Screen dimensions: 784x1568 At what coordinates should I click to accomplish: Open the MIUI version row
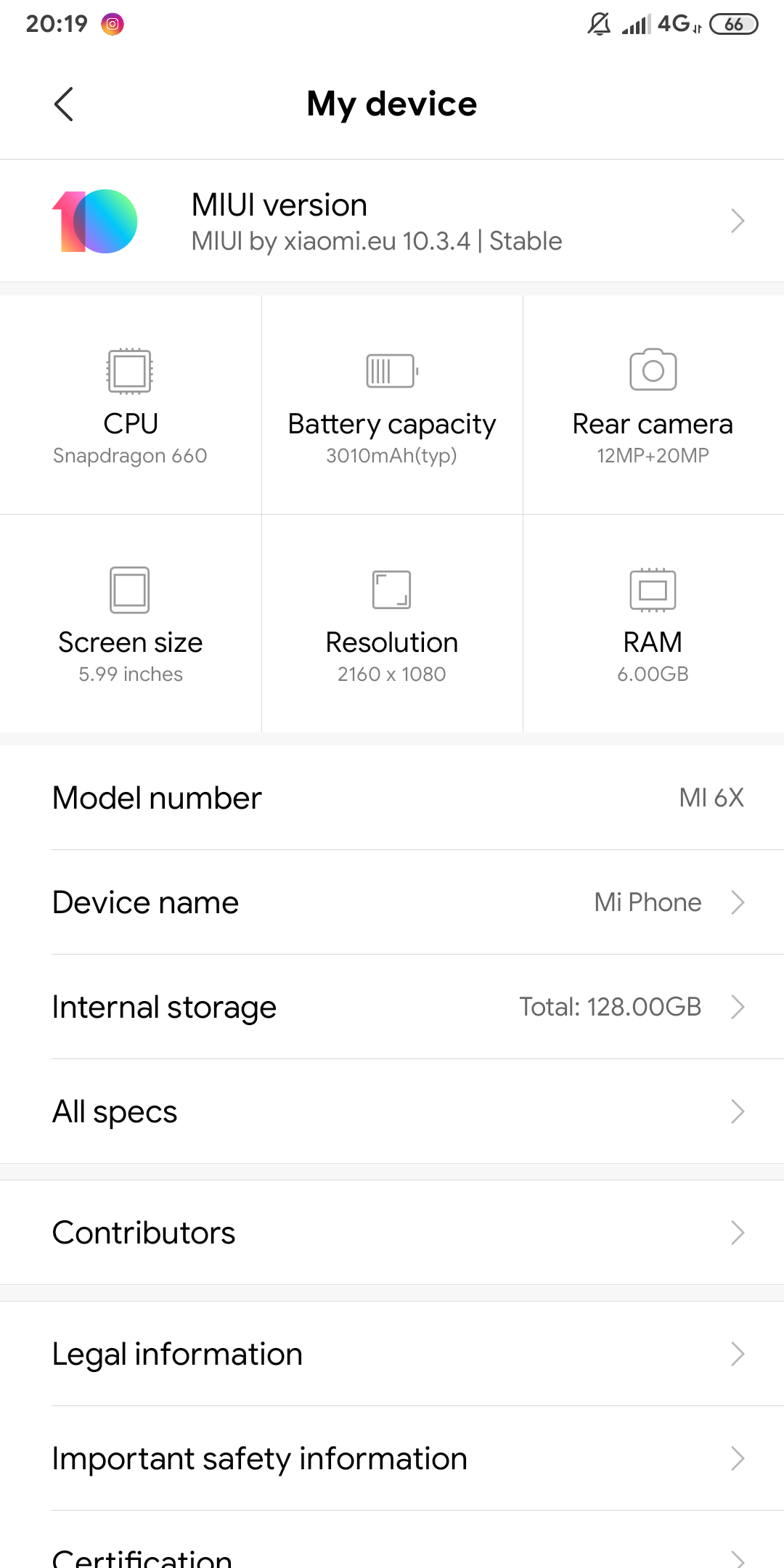click(392, 221)
